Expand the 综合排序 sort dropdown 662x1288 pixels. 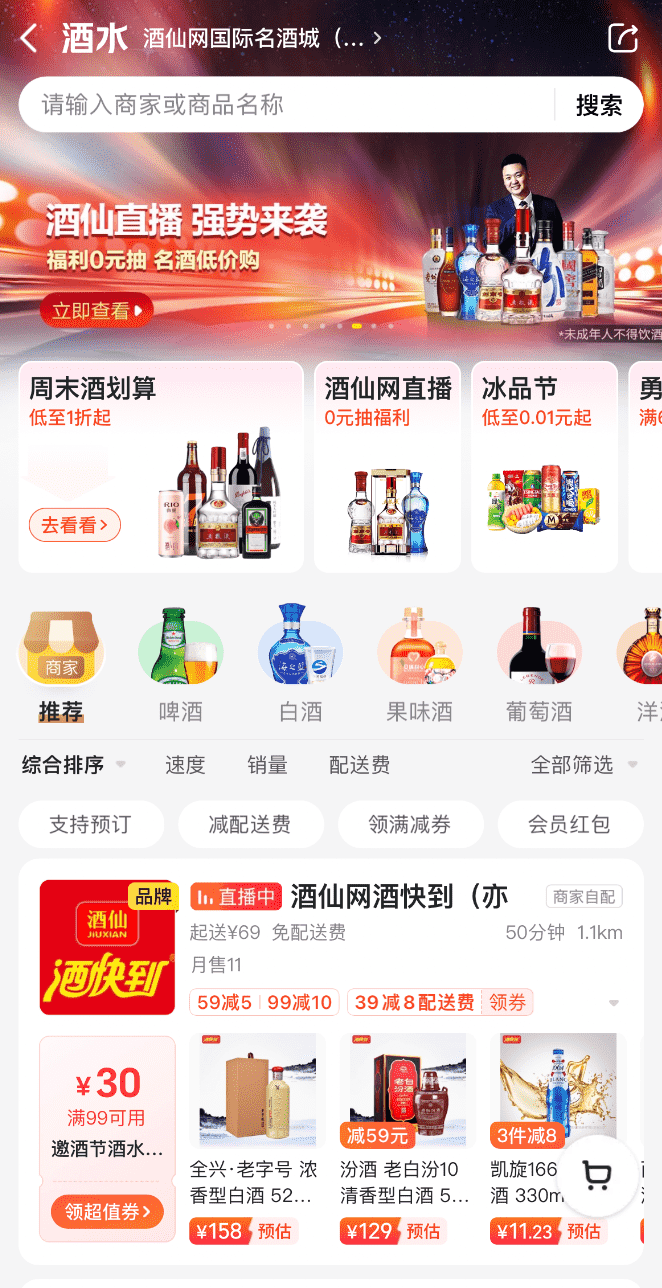click(x=73, y=765)
